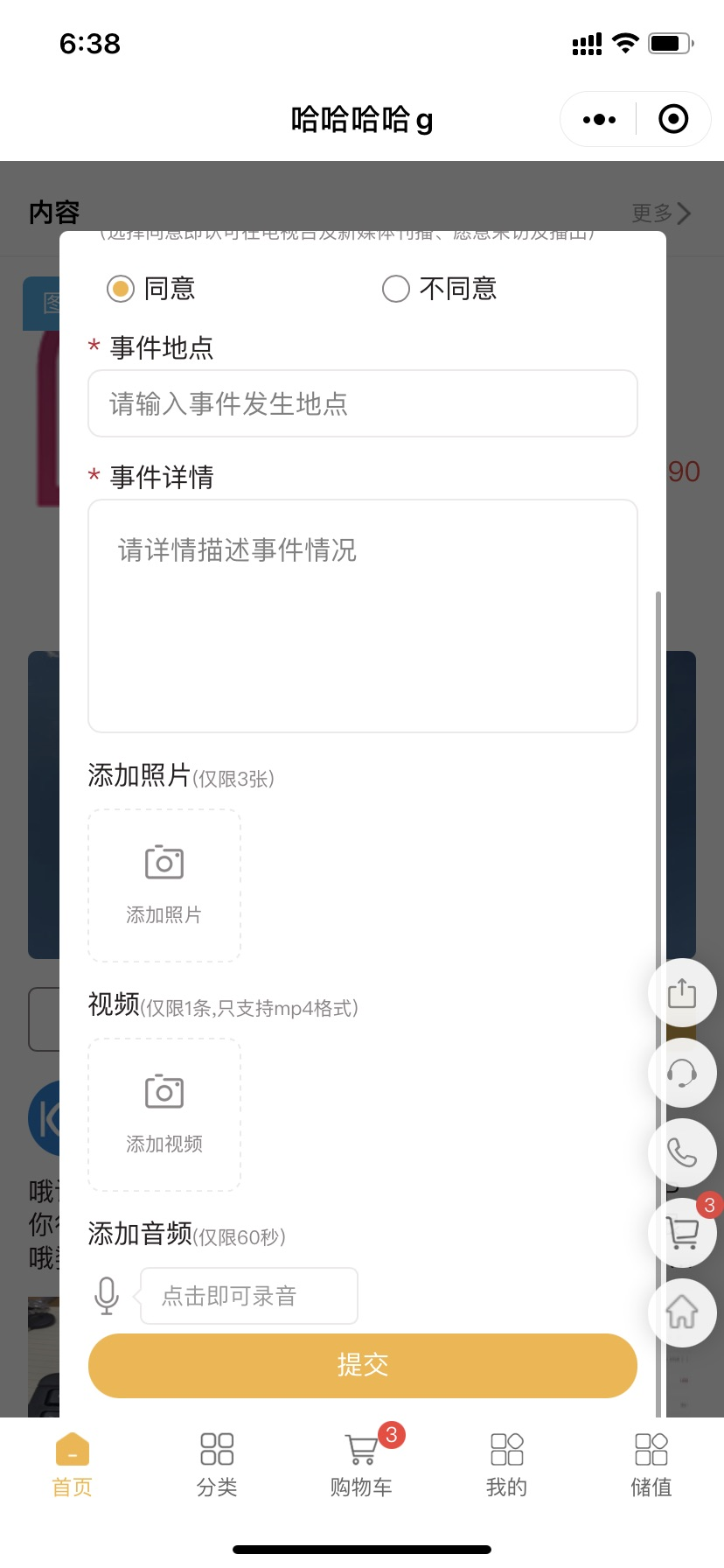Add a photo via 添加照片
724x1568 pixels.
[164, 885]
